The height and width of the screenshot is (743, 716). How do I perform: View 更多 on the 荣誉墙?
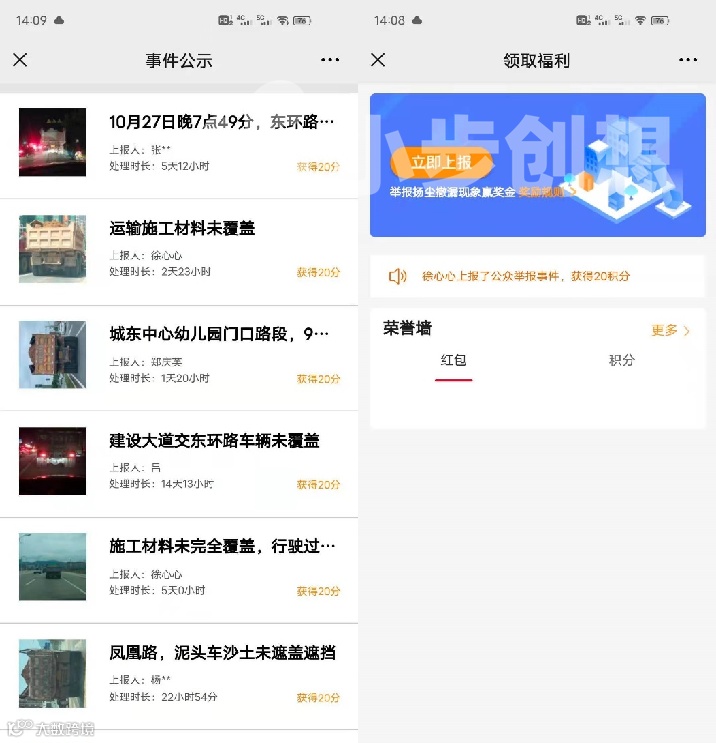pos(670,330)
